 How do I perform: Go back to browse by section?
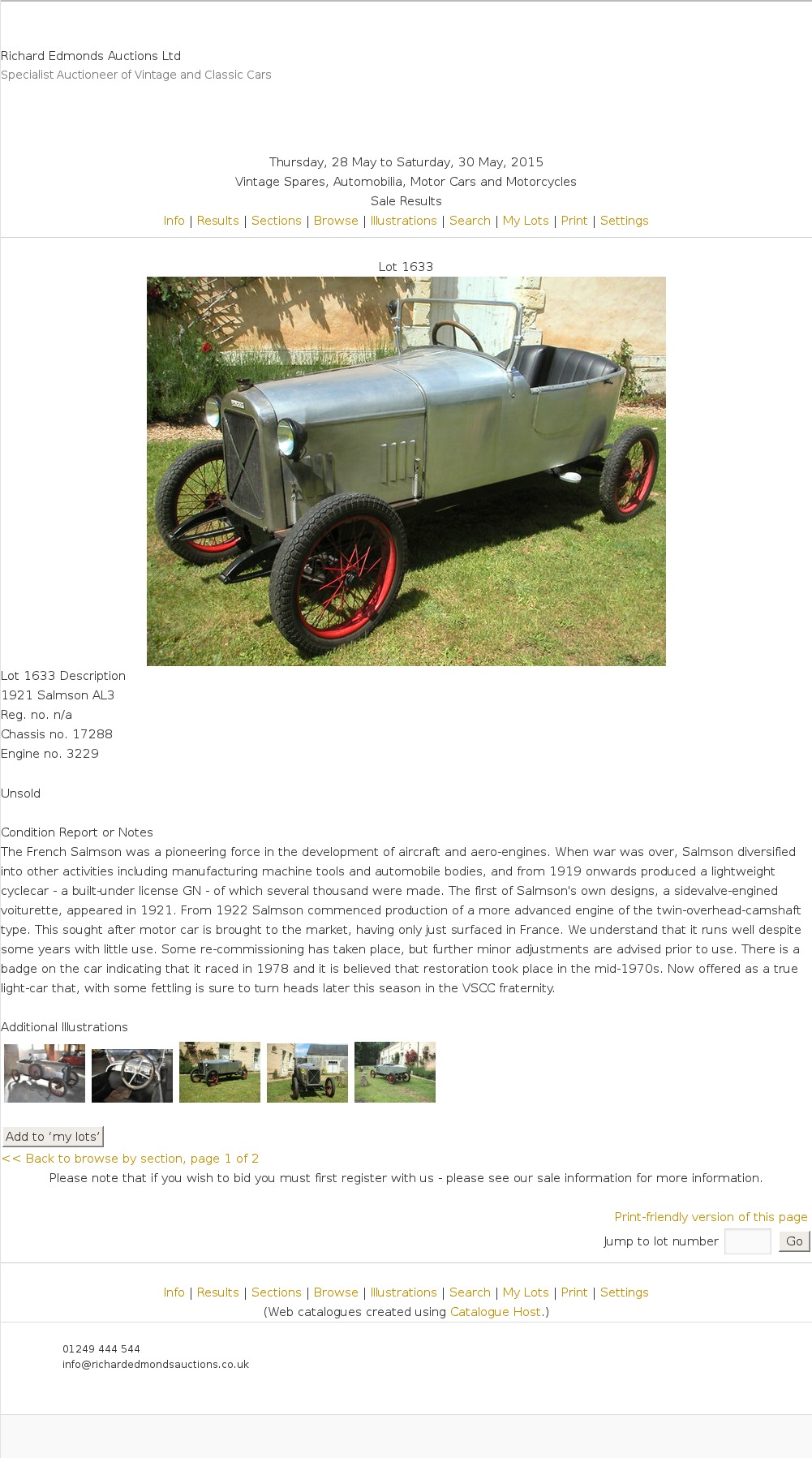click(x=130, y=1159)
